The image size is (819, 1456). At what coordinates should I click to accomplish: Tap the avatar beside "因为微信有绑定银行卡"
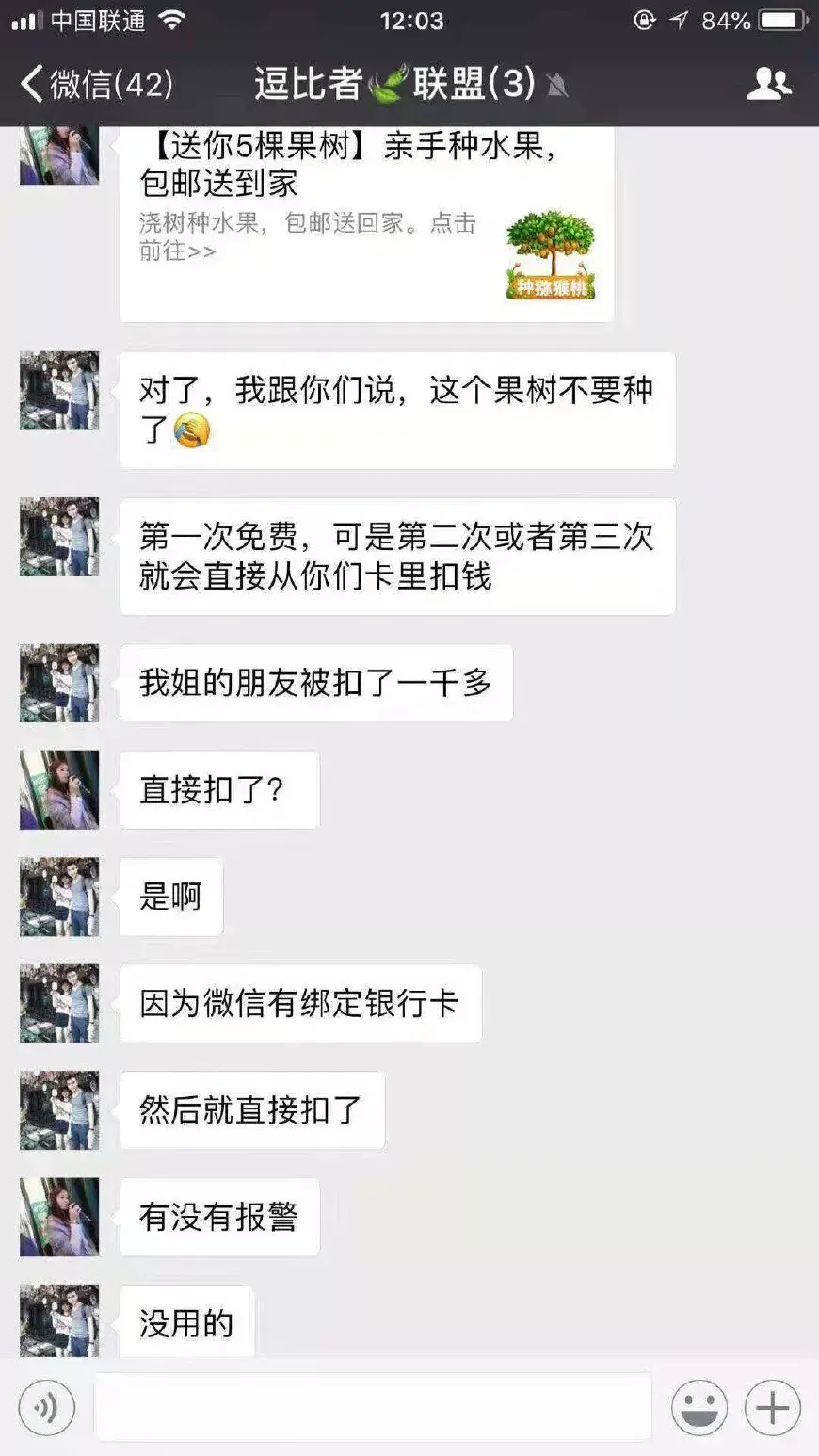click(x=59, y=1003)
